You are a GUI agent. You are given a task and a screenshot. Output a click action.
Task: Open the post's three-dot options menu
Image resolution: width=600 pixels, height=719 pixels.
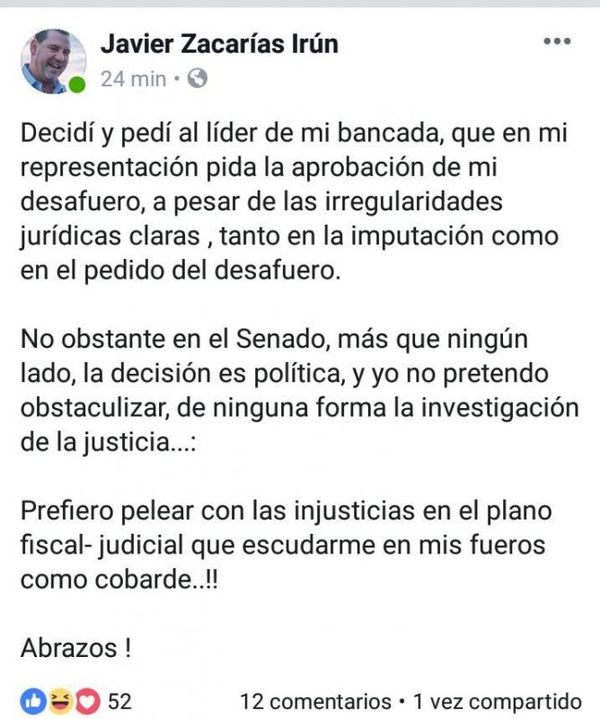click(557, 42)
